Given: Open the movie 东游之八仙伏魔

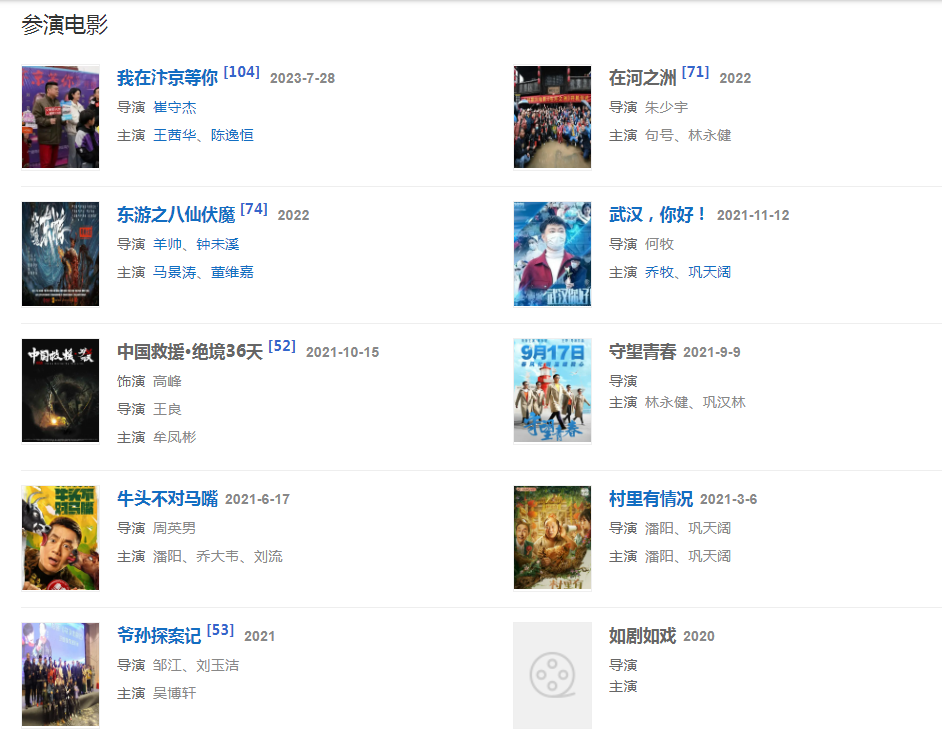Looking at the screenshot, I should 176,215.
